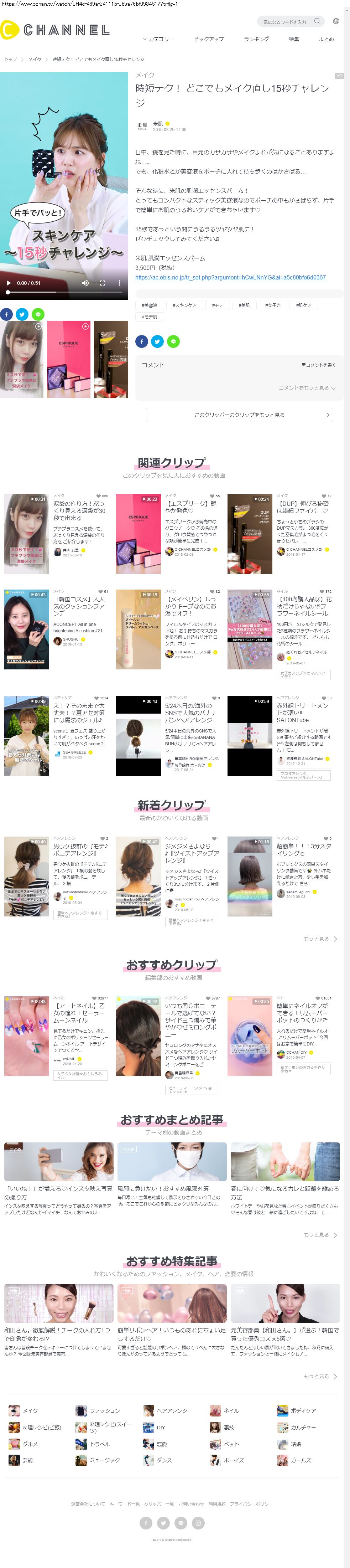Expand the カテゴリー menu

coord(158,39)
